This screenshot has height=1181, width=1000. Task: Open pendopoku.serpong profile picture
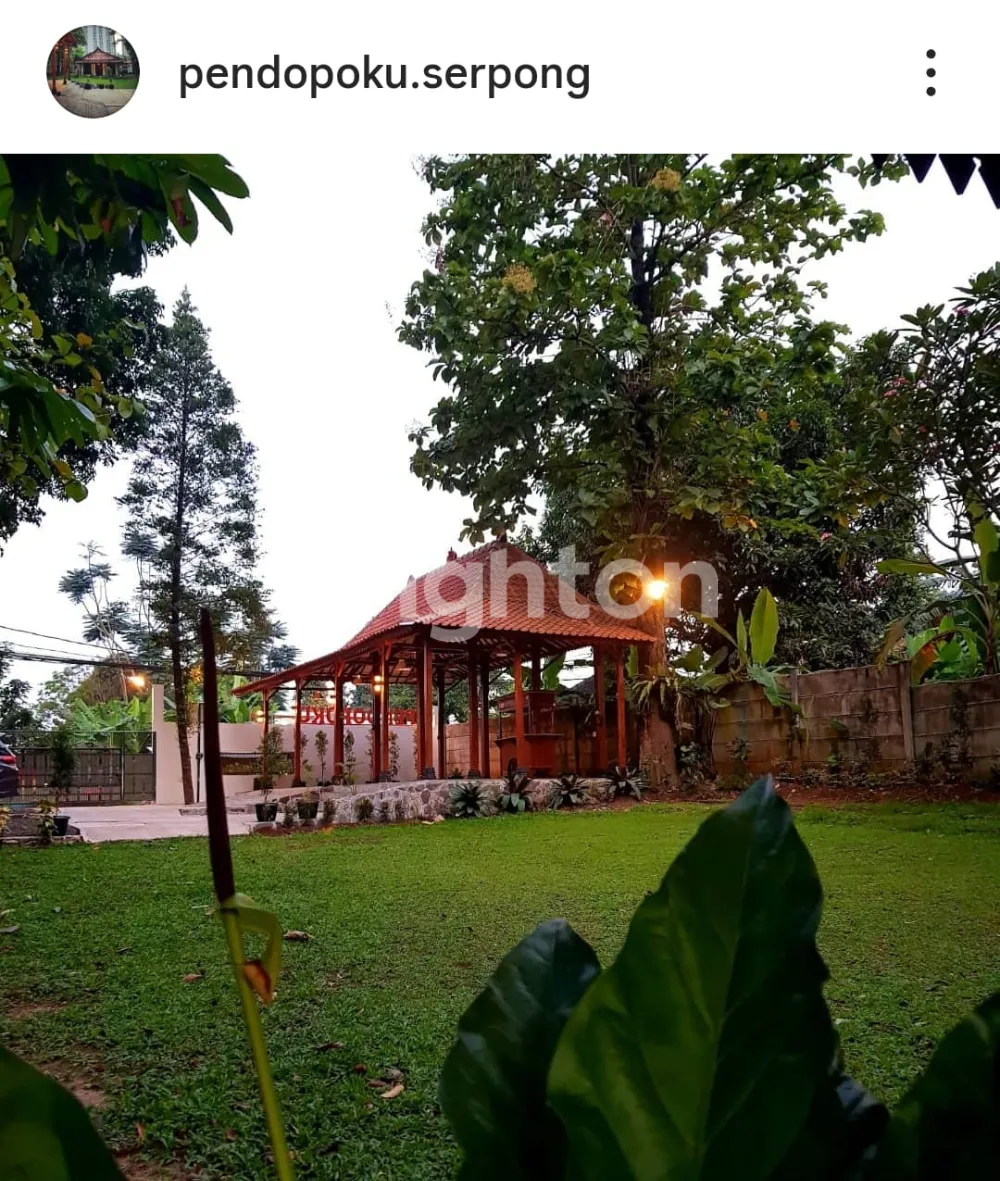pos(93,72)
